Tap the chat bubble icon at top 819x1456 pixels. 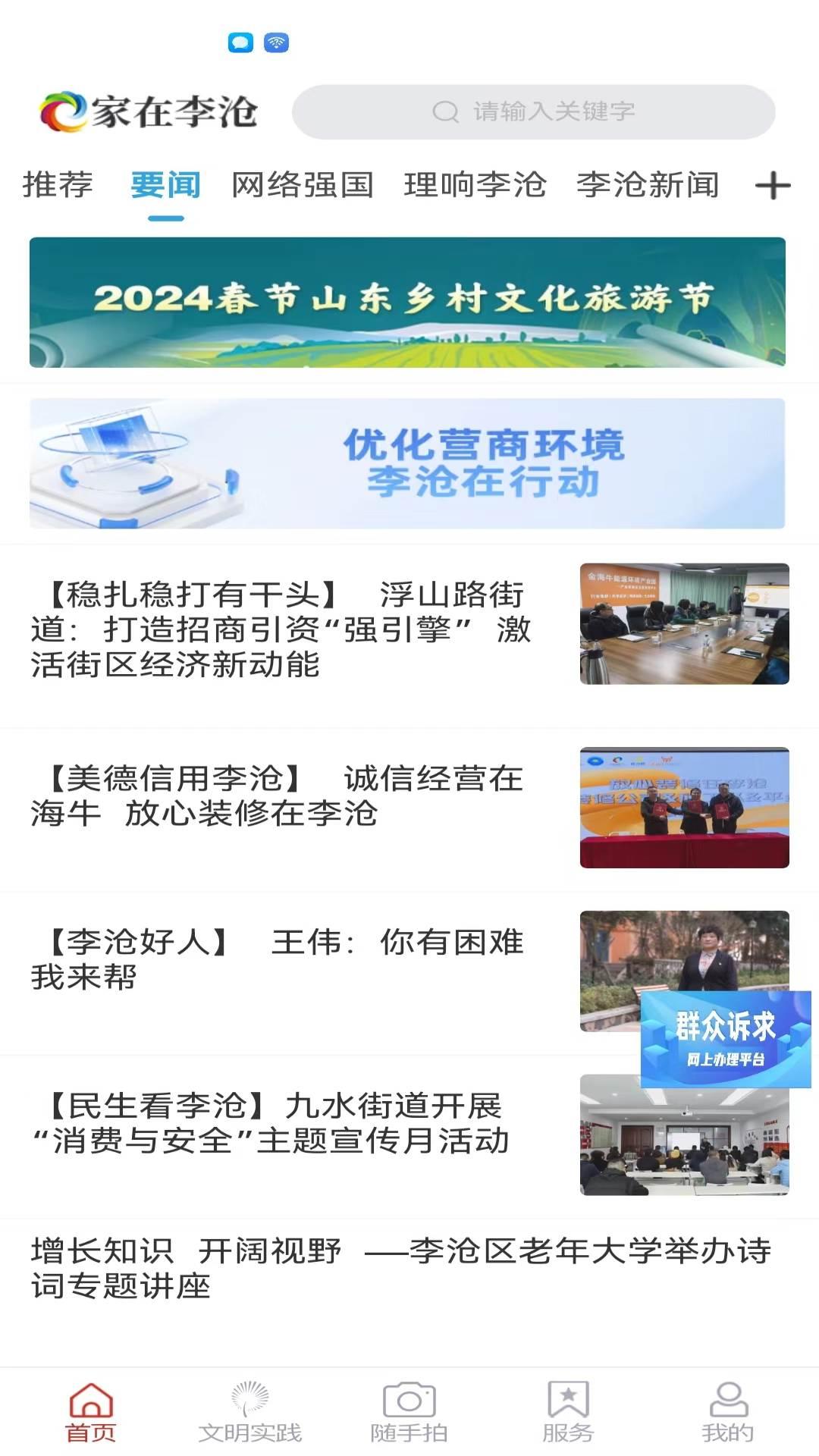[241, 44]
